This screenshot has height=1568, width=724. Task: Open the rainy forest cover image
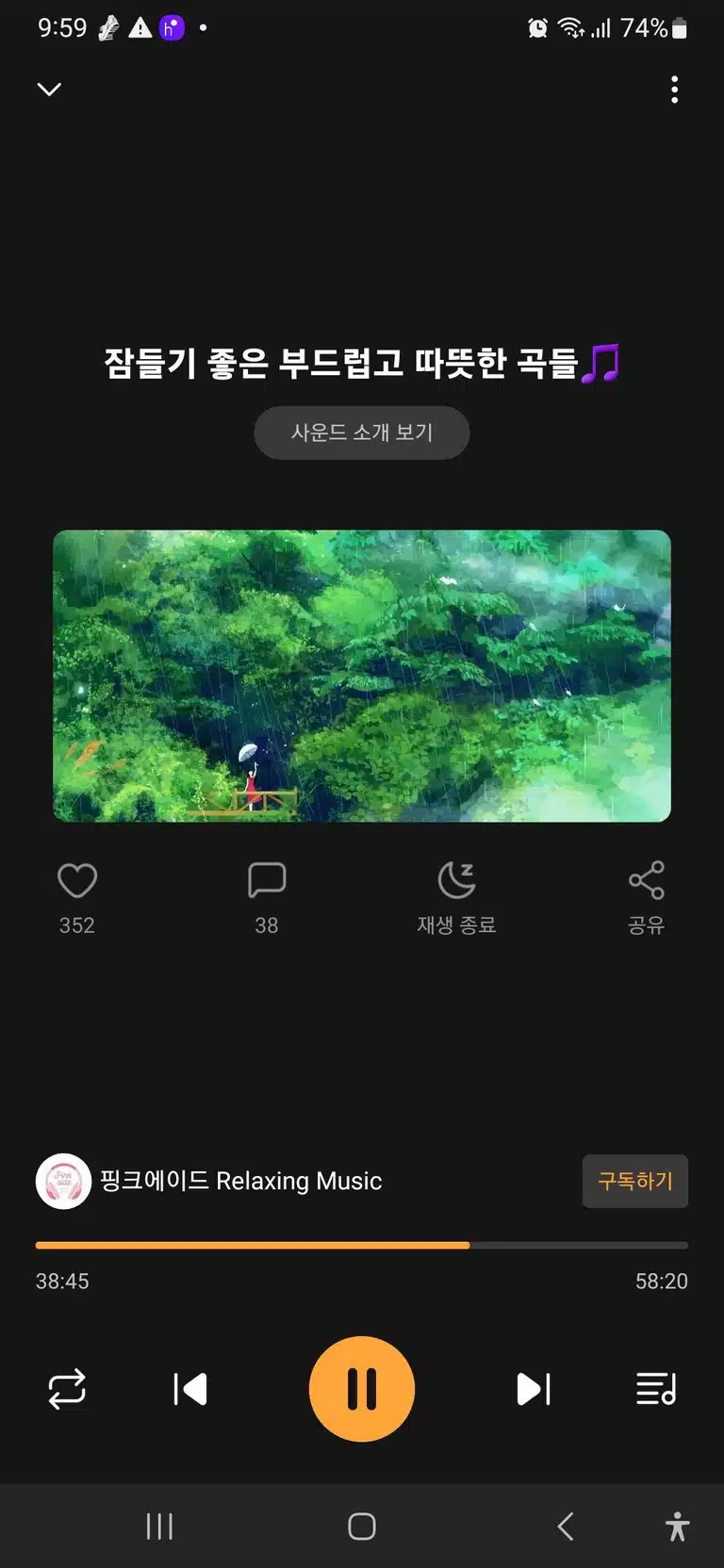point(362,676)
